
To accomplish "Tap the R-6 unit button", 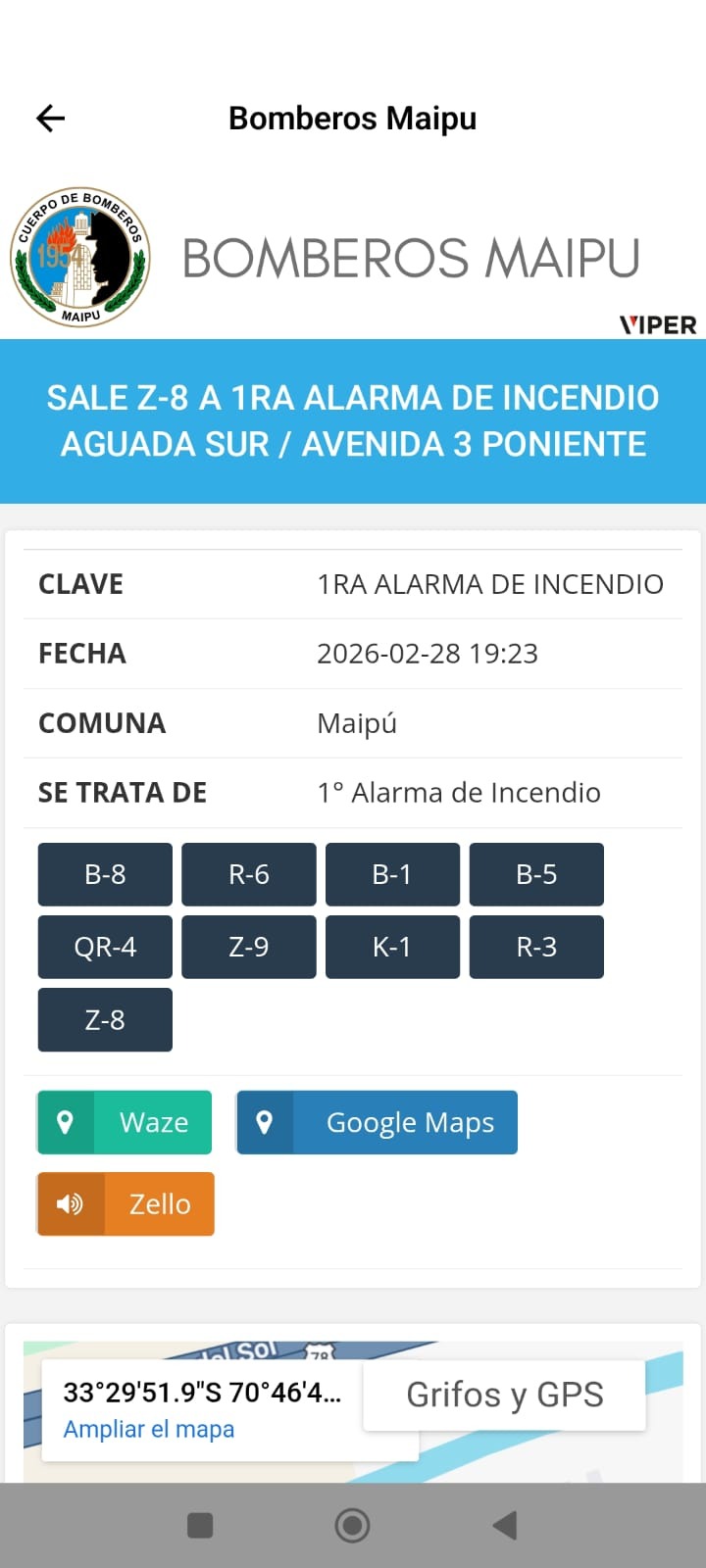I will coord(249,874).
